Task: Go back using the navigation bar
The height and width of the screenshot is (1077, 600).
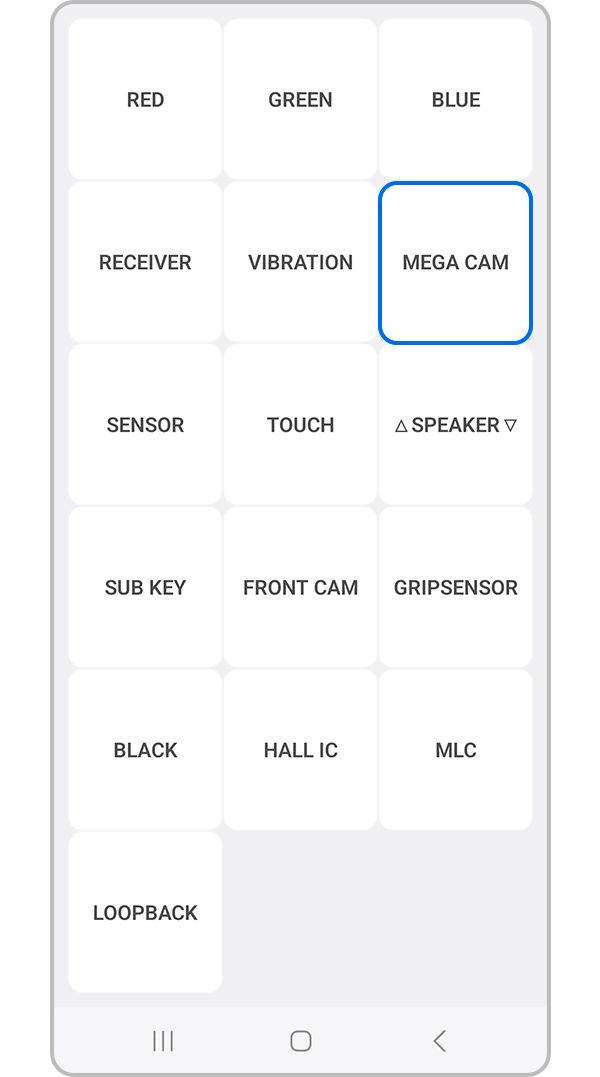Action: [439, 1041]
